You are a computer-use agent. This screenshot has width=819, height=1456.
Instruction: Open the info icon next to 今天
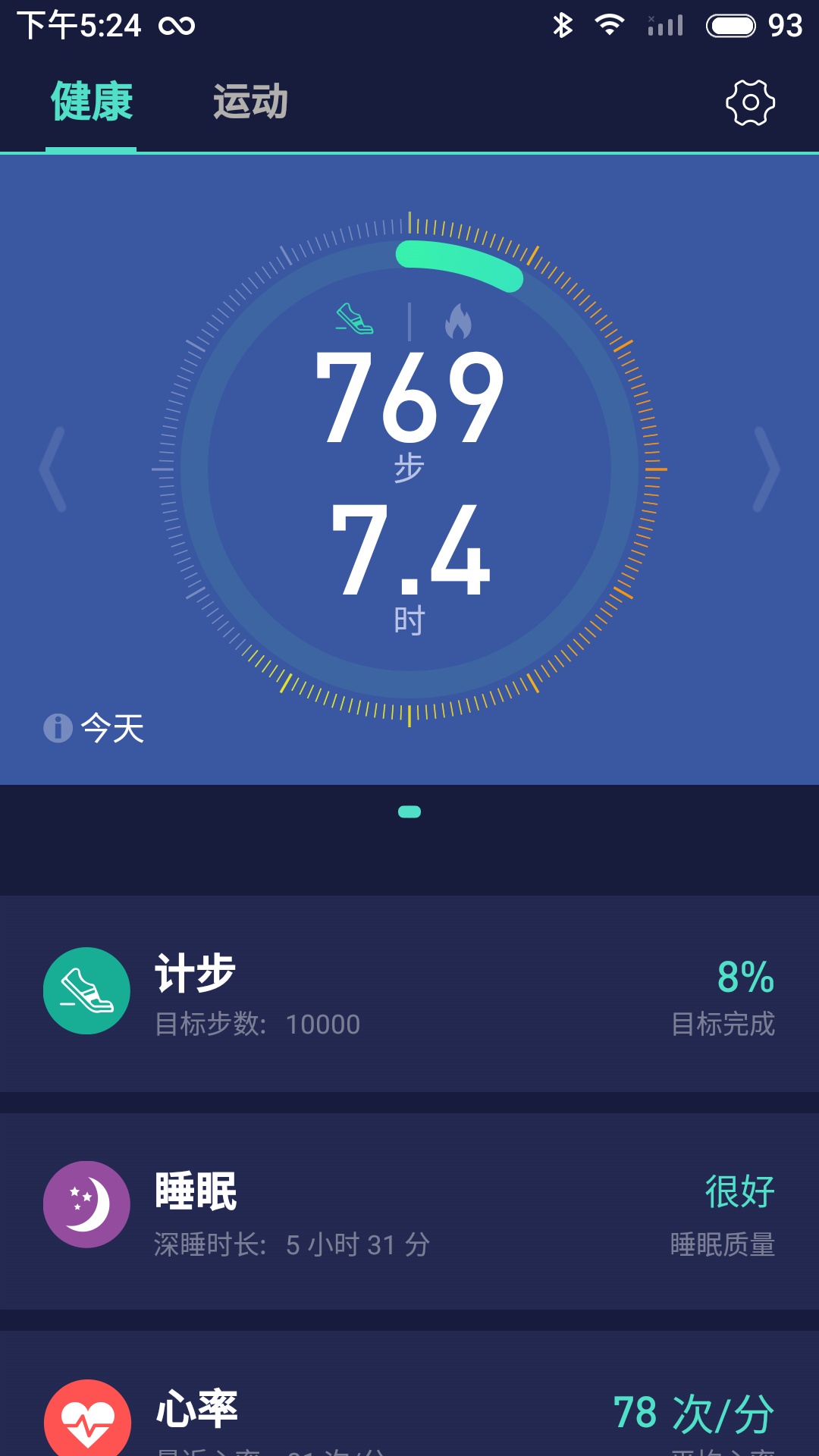(57, 726)
